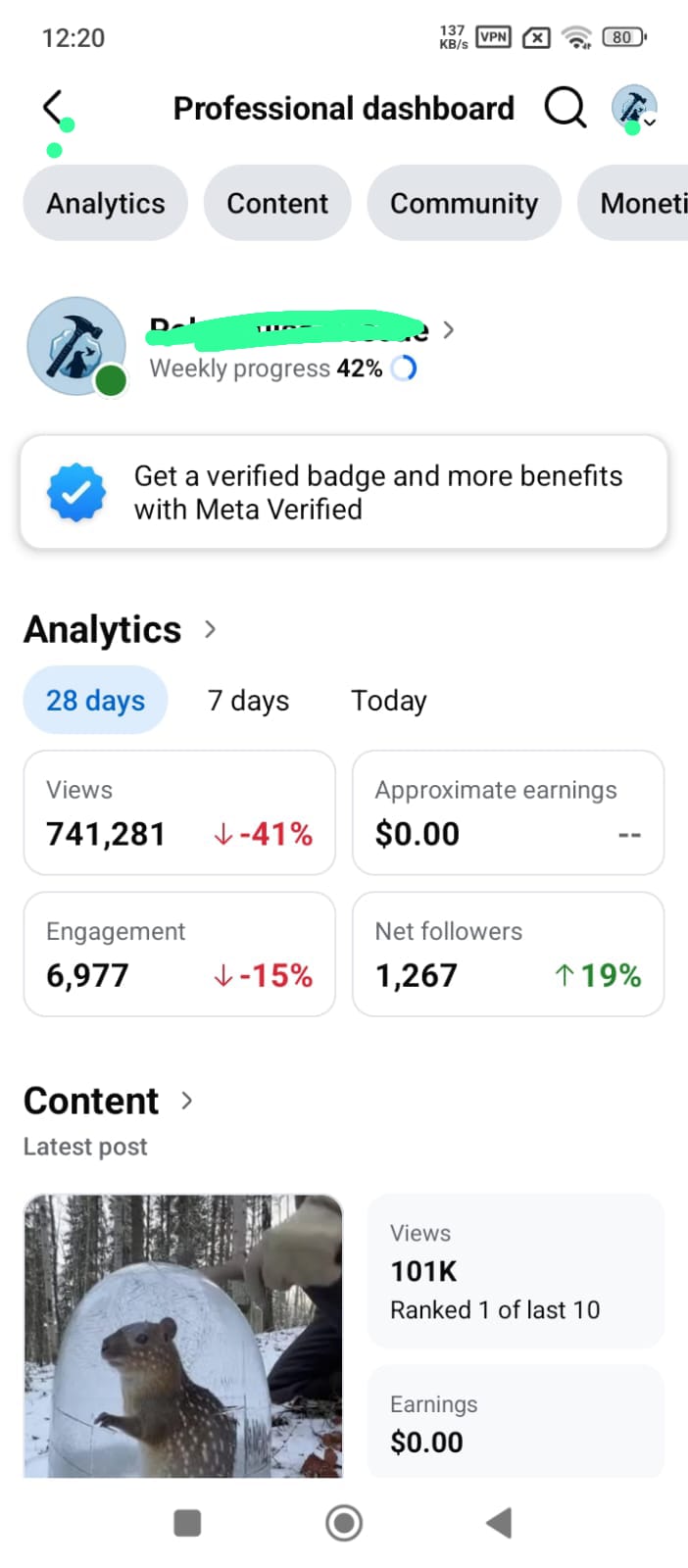688x1568 pixels.
Task: Expand the Analytics section heading
Action: click(x=120, y=629)
